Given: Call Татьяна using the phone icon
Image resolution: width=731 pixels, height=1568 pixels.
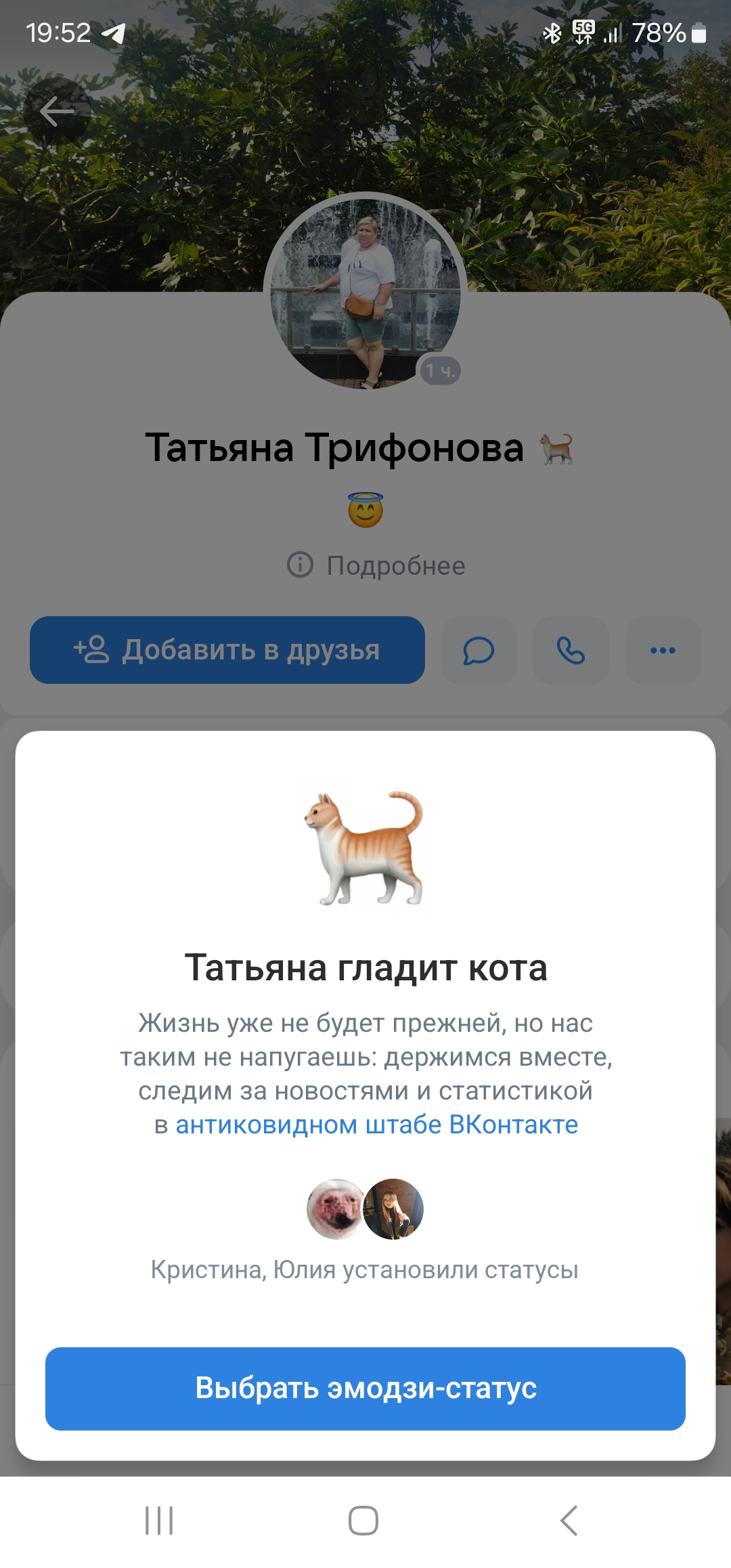Looking at the screenshot, I should pos(571,650).
